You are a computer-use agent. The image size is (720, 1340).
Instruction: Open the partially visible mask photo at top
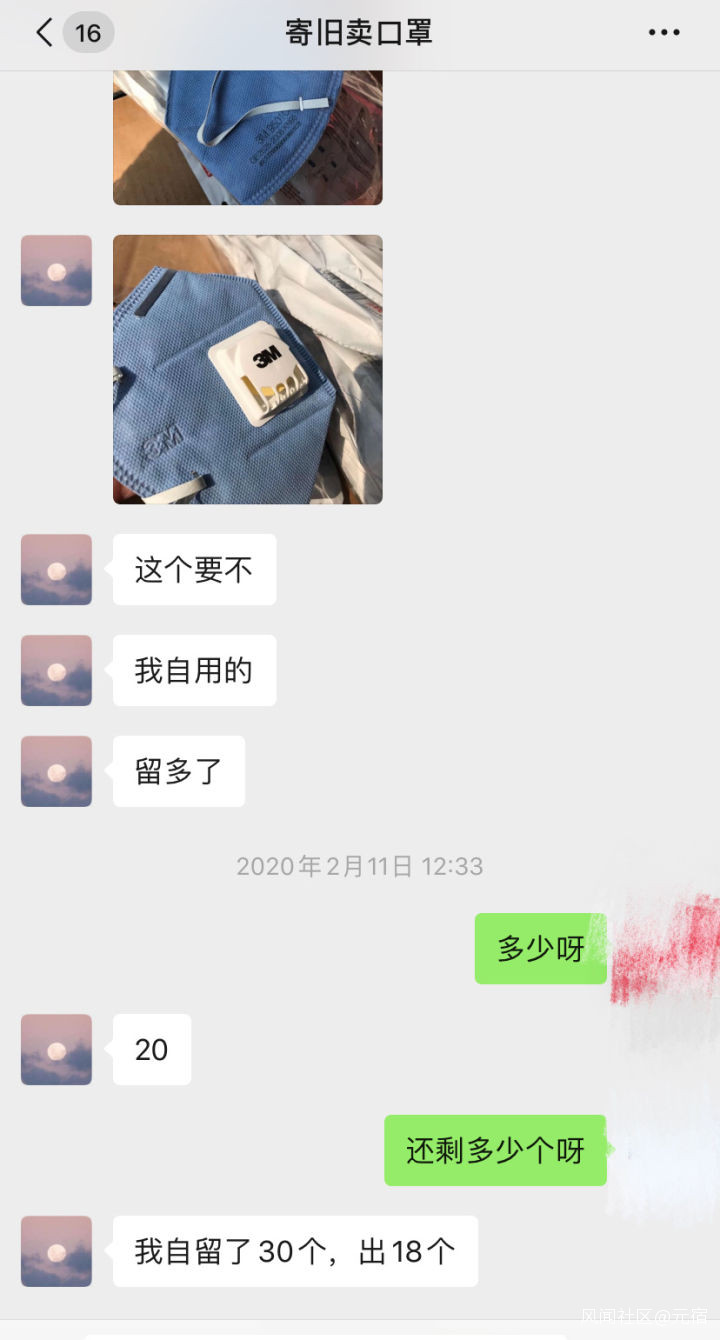coord(247,137)
